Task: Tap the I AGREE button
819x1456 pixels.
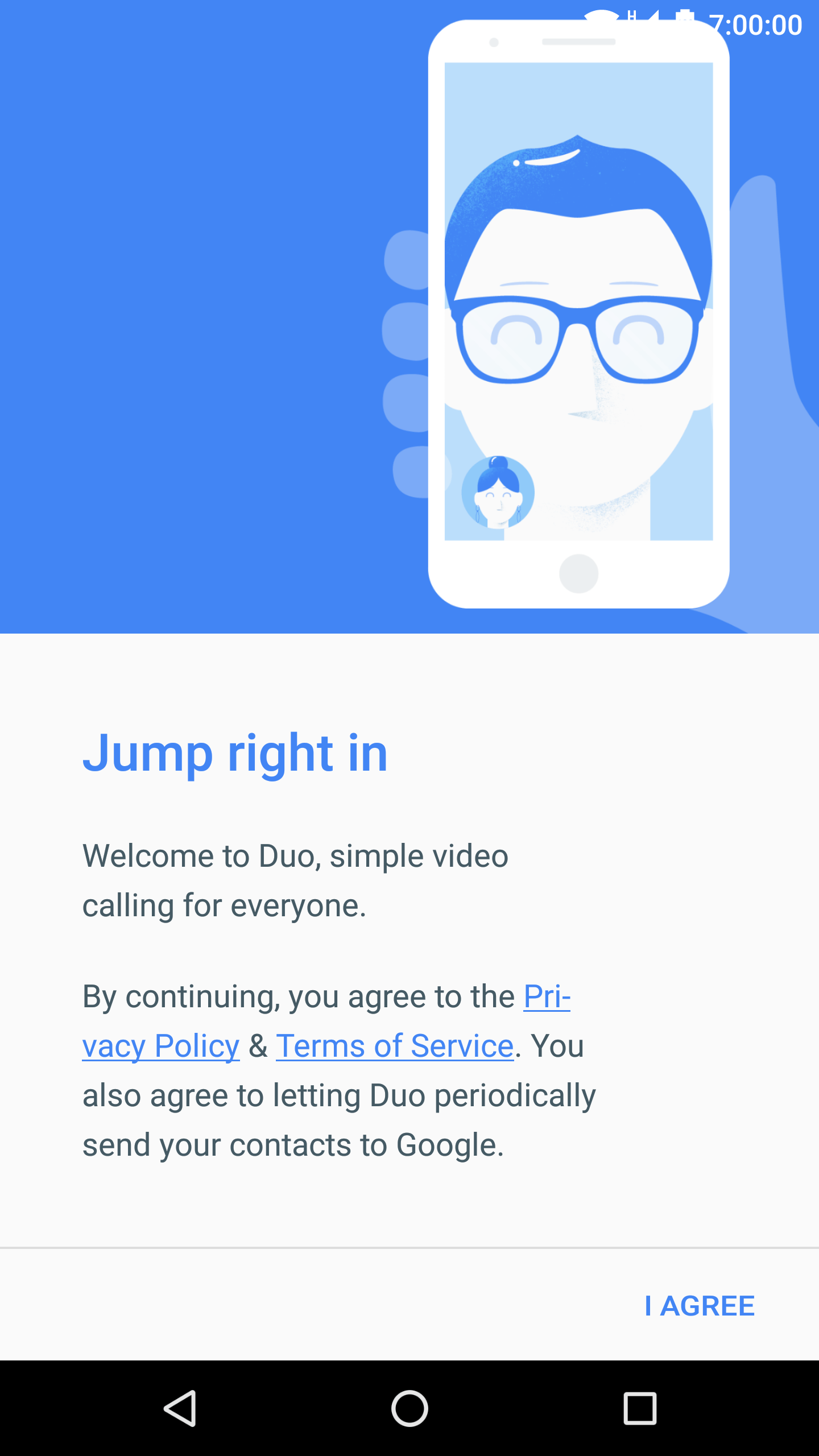Action: (700, 1306)
